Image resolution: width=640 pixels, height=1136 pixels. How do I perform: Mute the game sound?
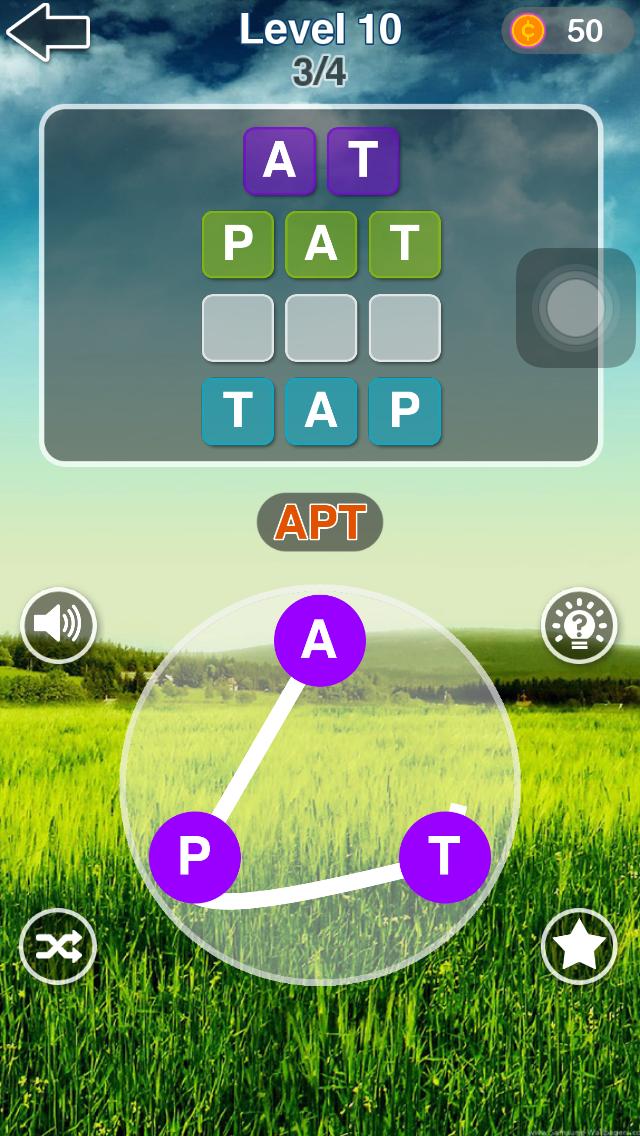click(58, 626)
